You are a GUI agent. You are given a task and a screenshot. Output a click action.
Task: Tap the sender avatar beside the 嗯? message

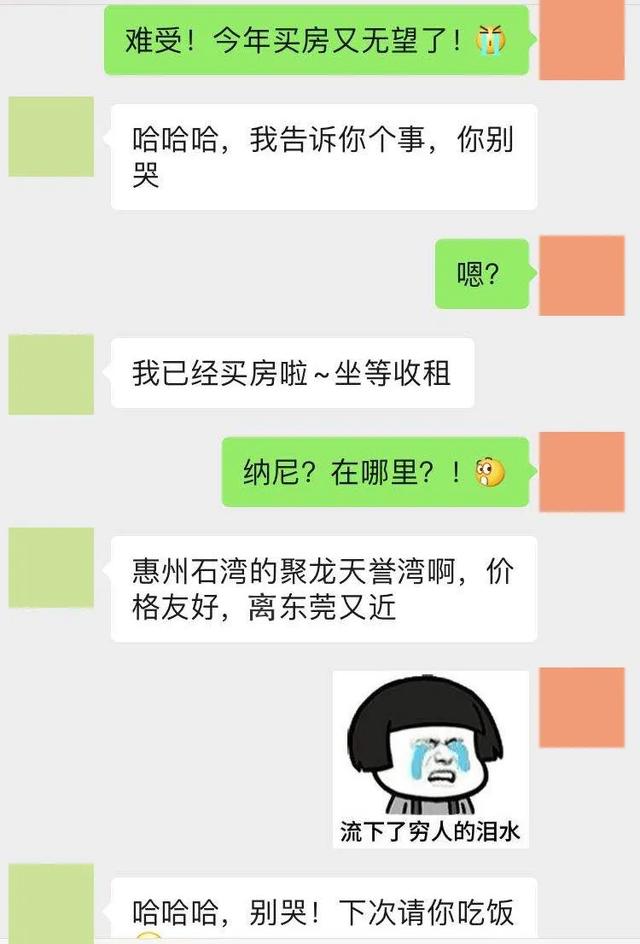tap(582, 275)
